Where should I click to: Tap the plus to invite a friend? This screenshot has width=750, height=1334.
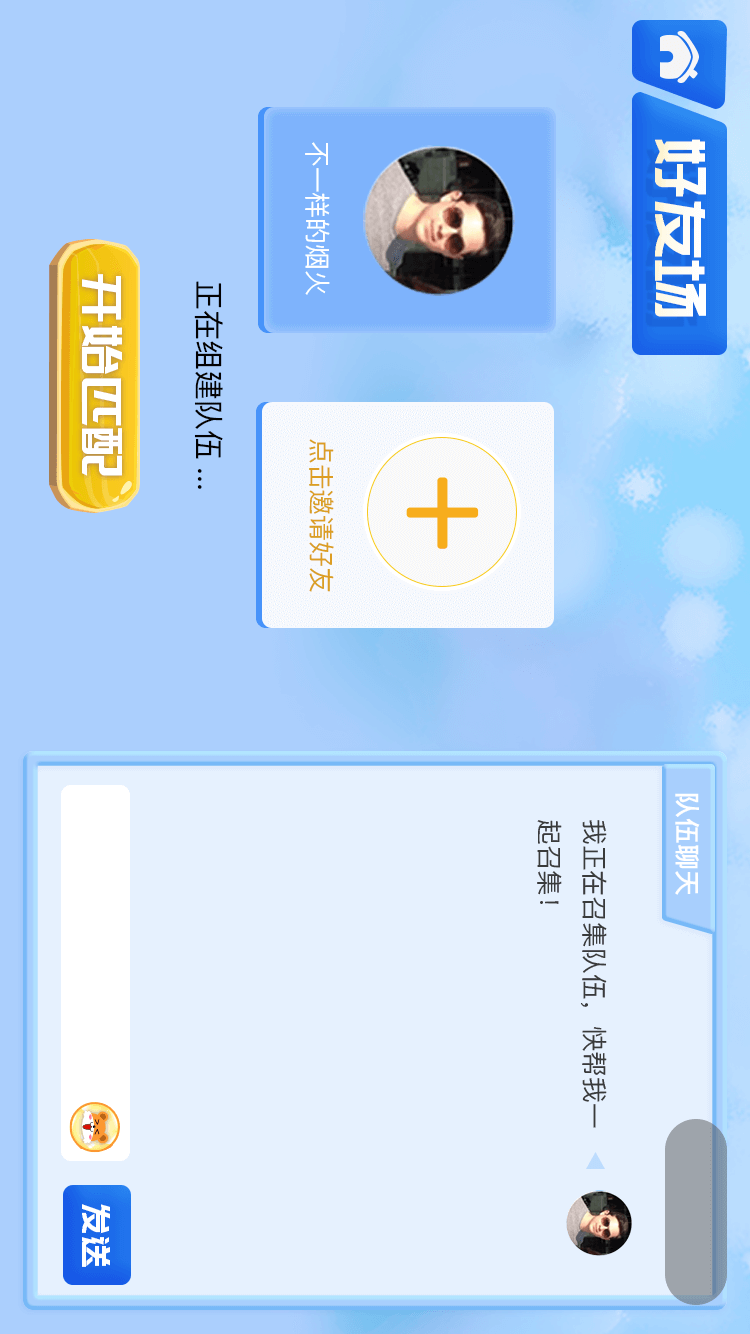coord(441,512)
